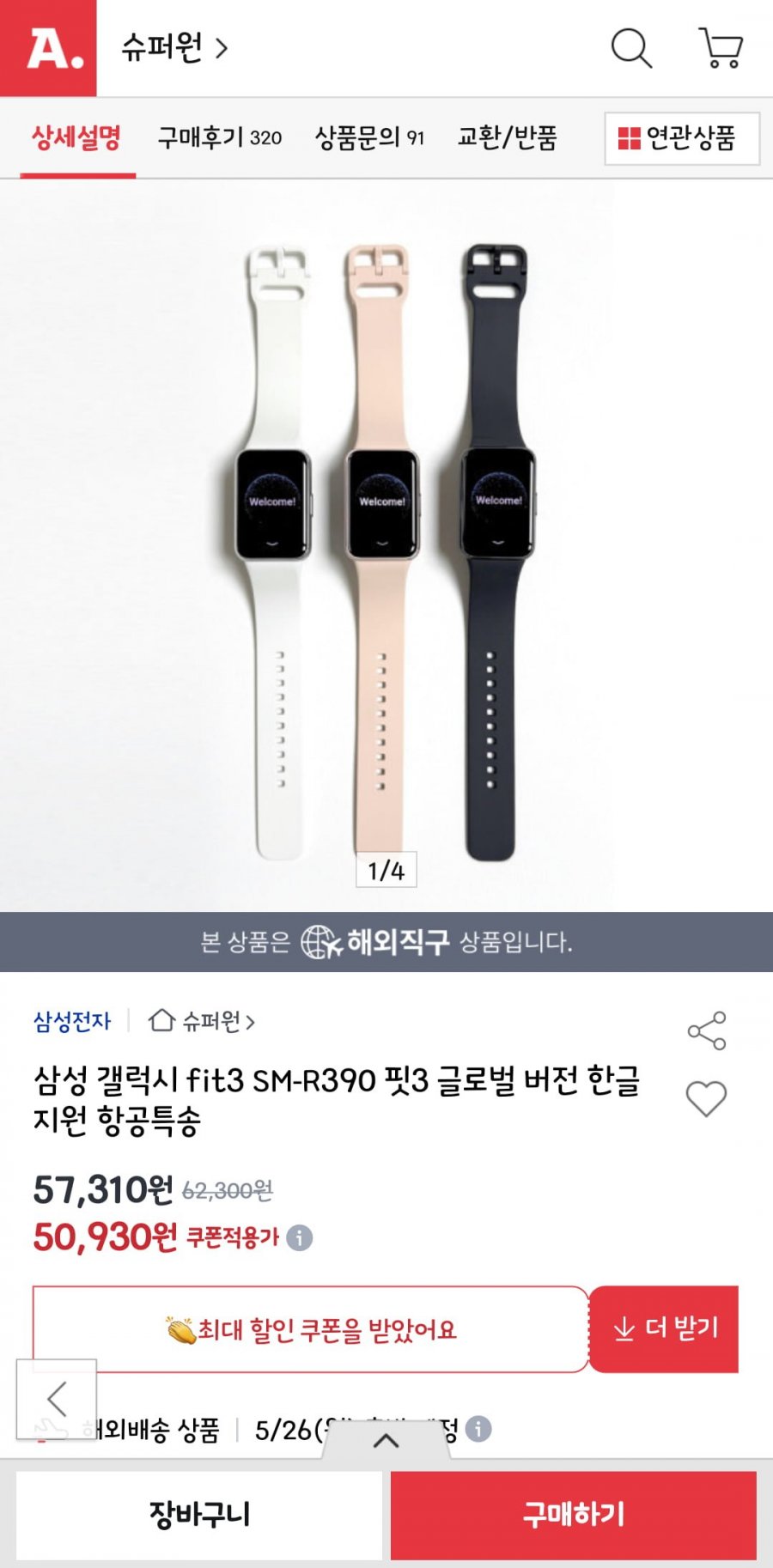
Task: Switch to the 교환/반품 tab
Action: point(507,138)
